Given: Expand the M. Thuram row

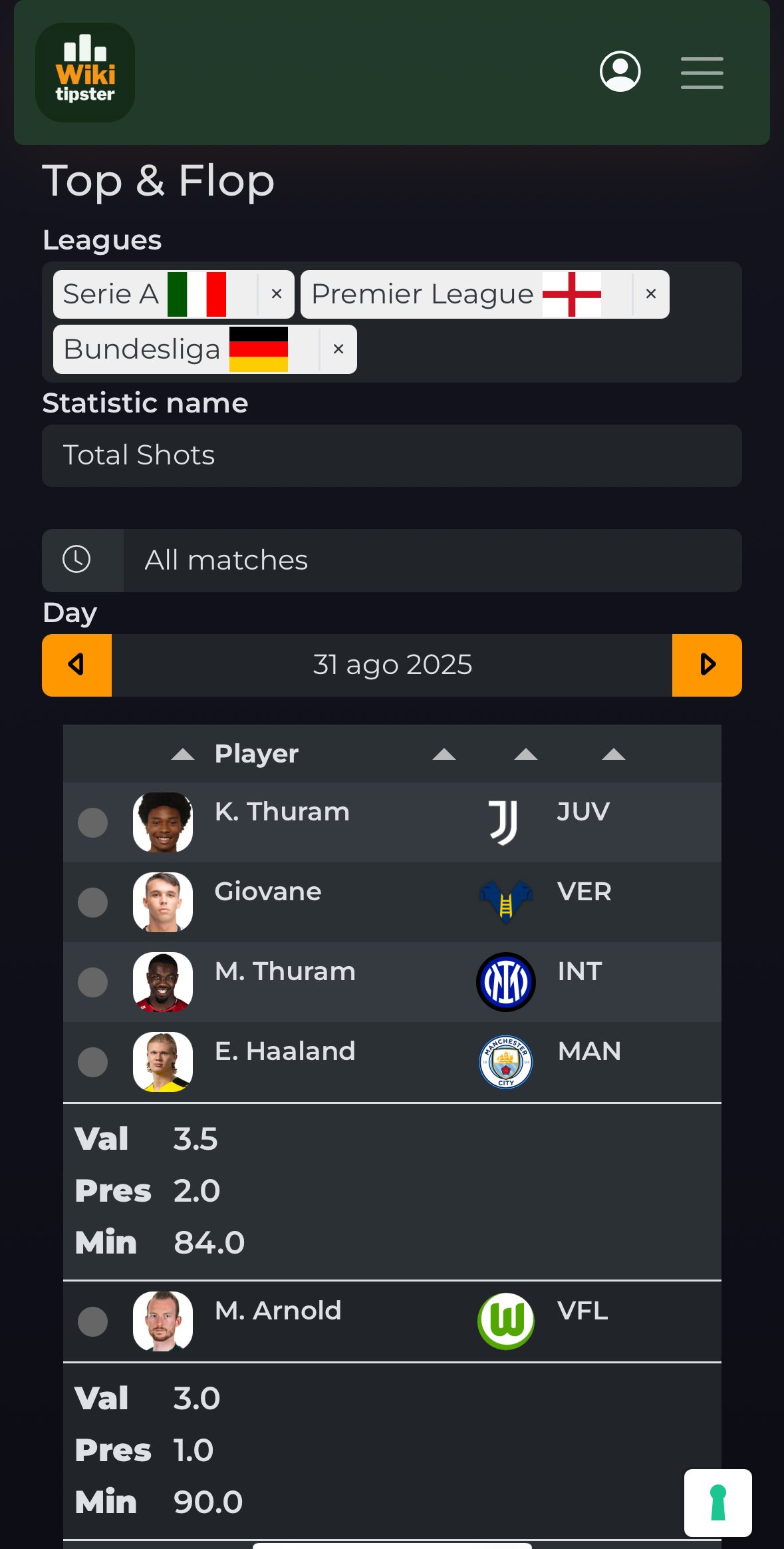Looking at the screenshot, I should click(93, 983).
